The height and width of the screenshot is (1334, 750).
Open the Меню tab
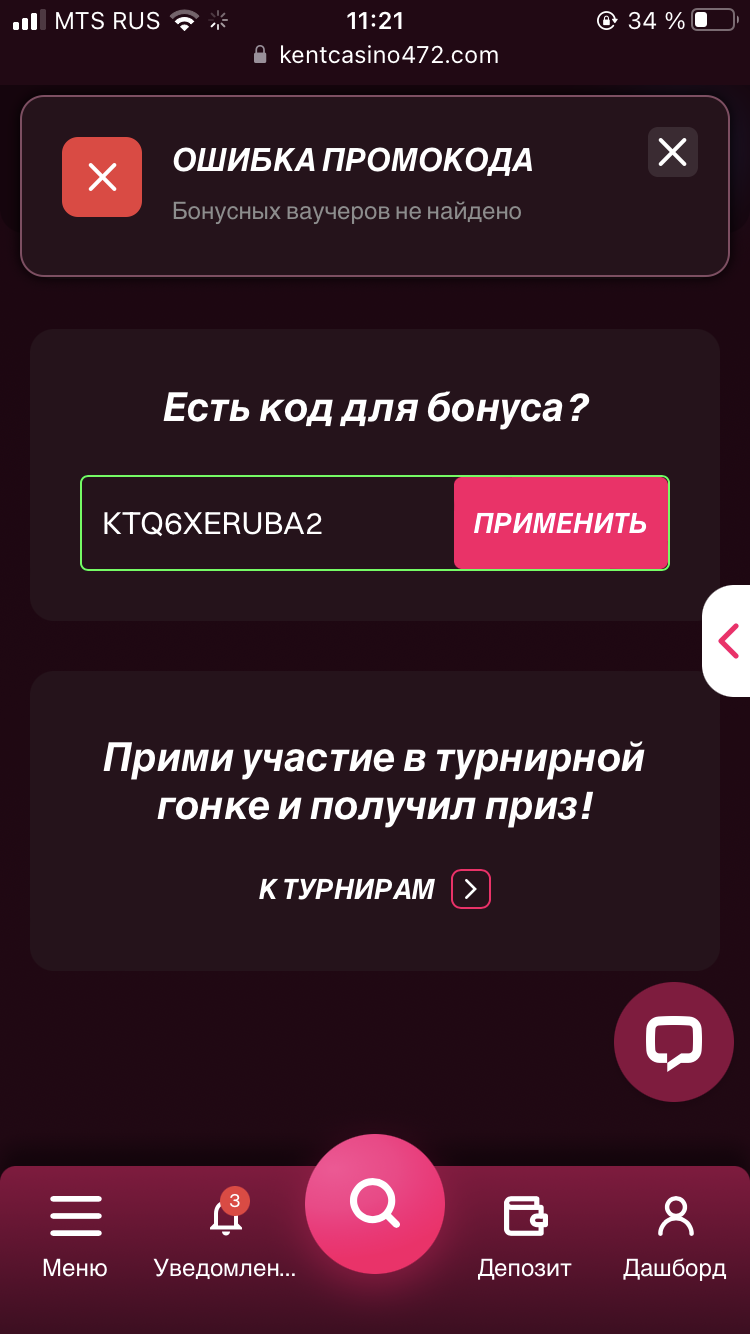tap(75, 1235)
